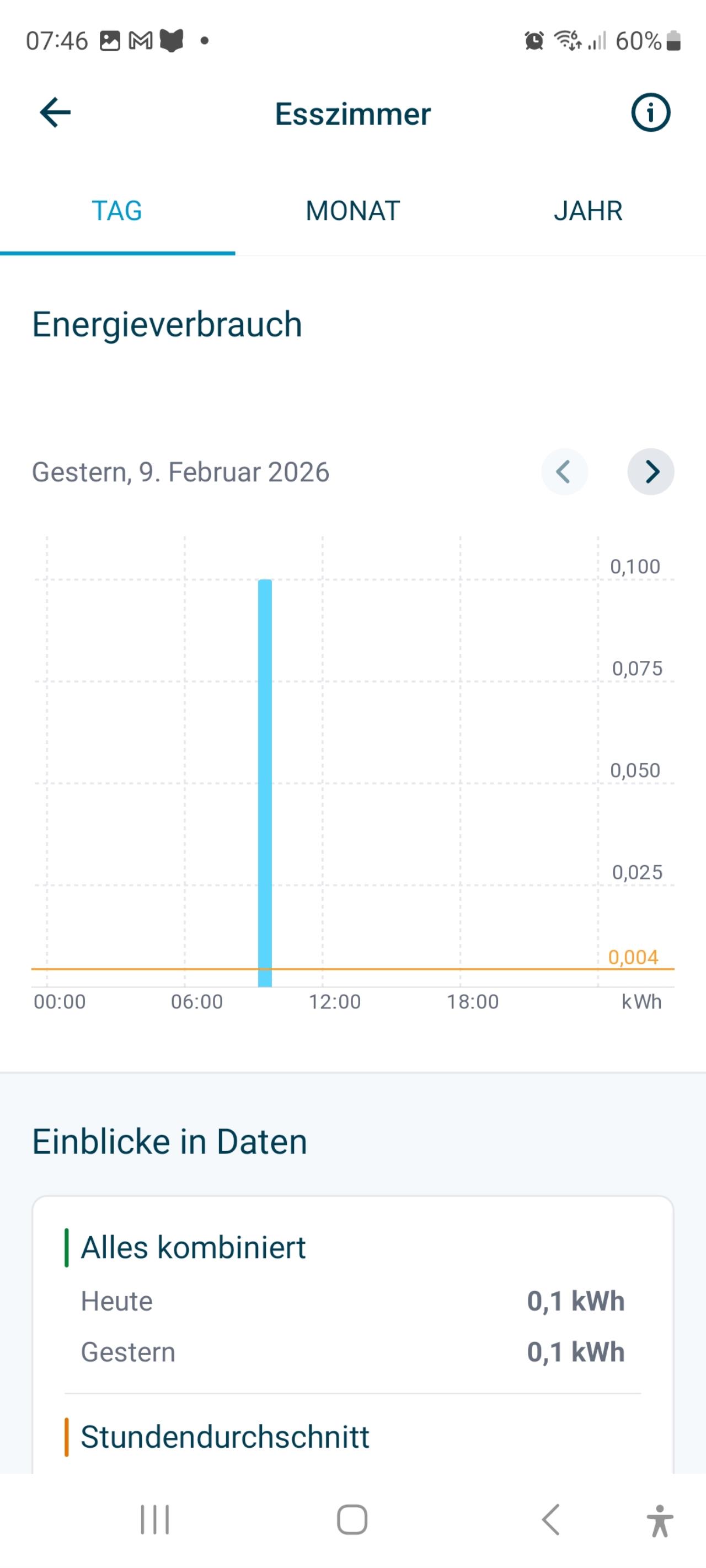Image resolution: width=706 pixels, height=1568 pixels.
Task: Select the date label Gestern, 9. Februar 2026
Action: point(180,472)
